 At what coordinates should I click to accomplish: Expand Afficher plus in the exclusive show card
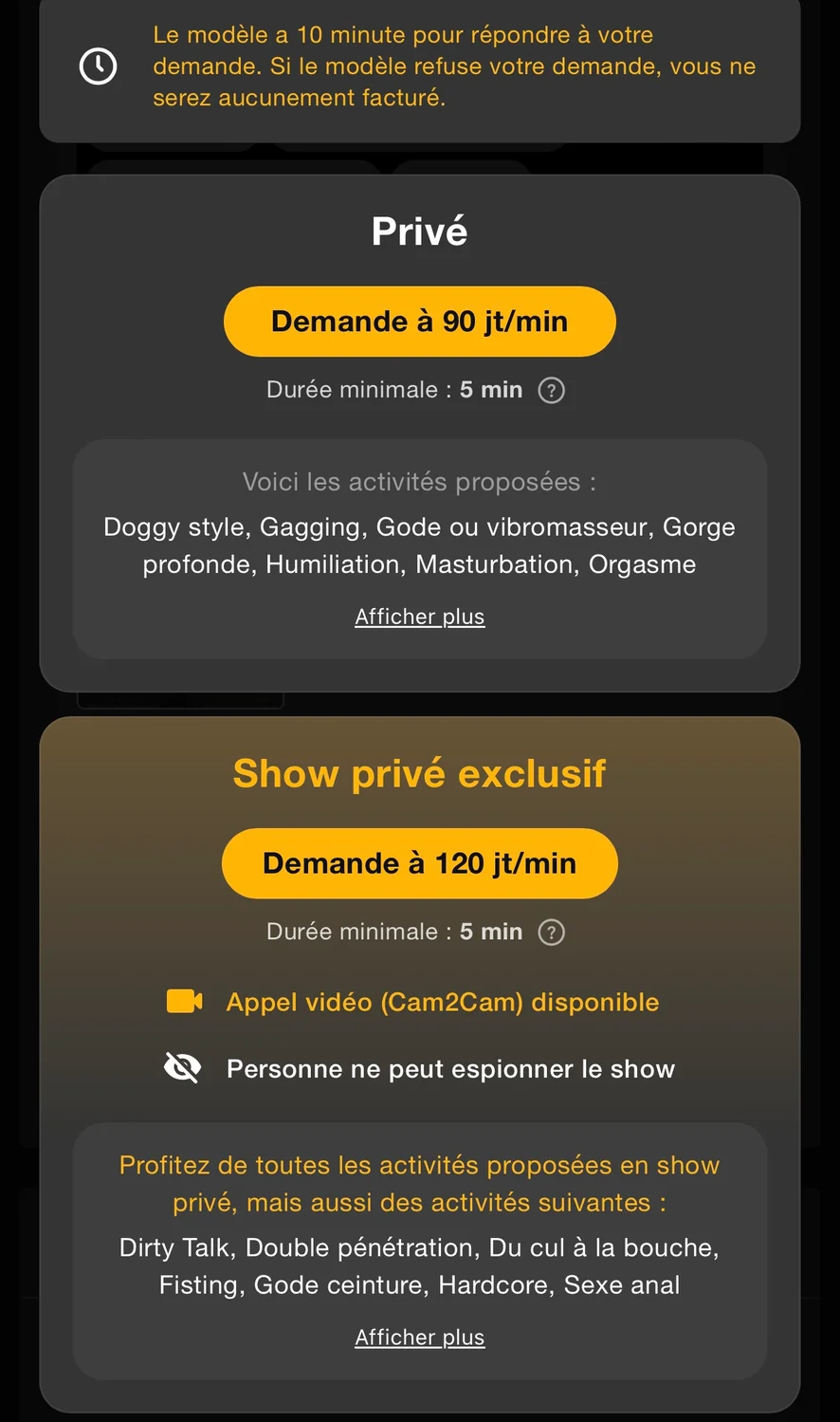419,1338
